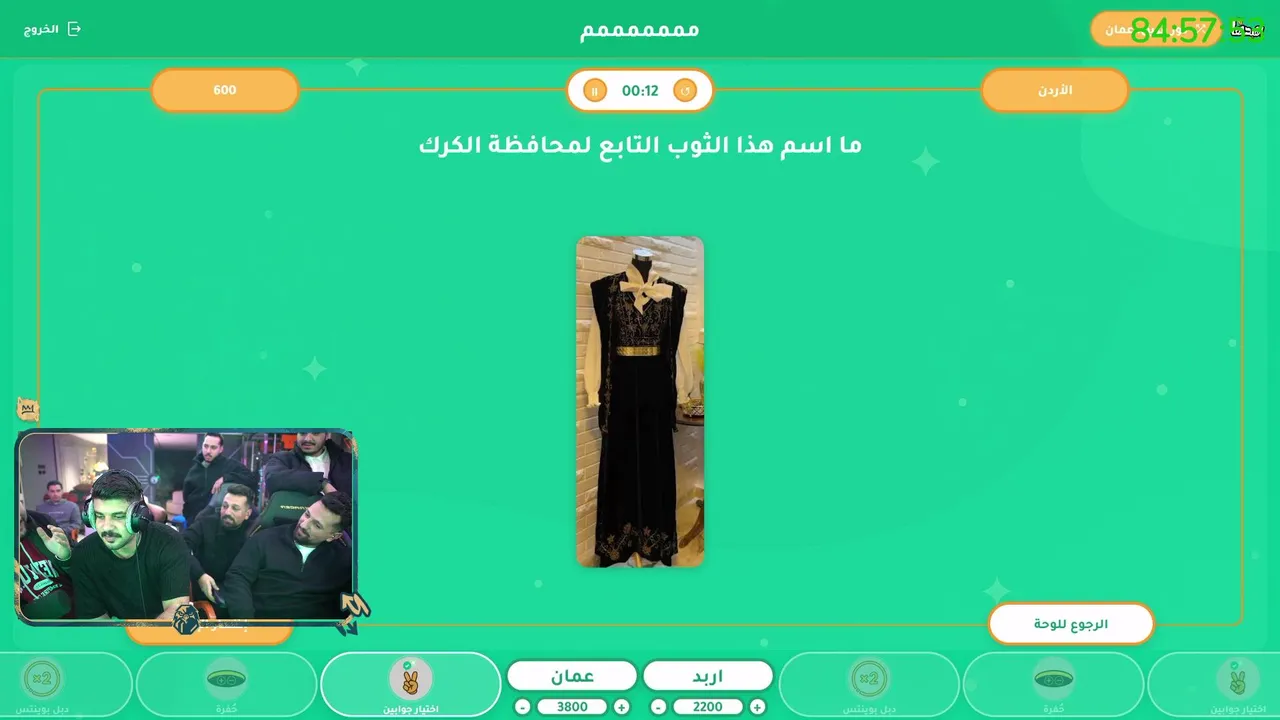Add points to team عمان
The height and width of the screenshot is (720, 1280).
[621, 707]
